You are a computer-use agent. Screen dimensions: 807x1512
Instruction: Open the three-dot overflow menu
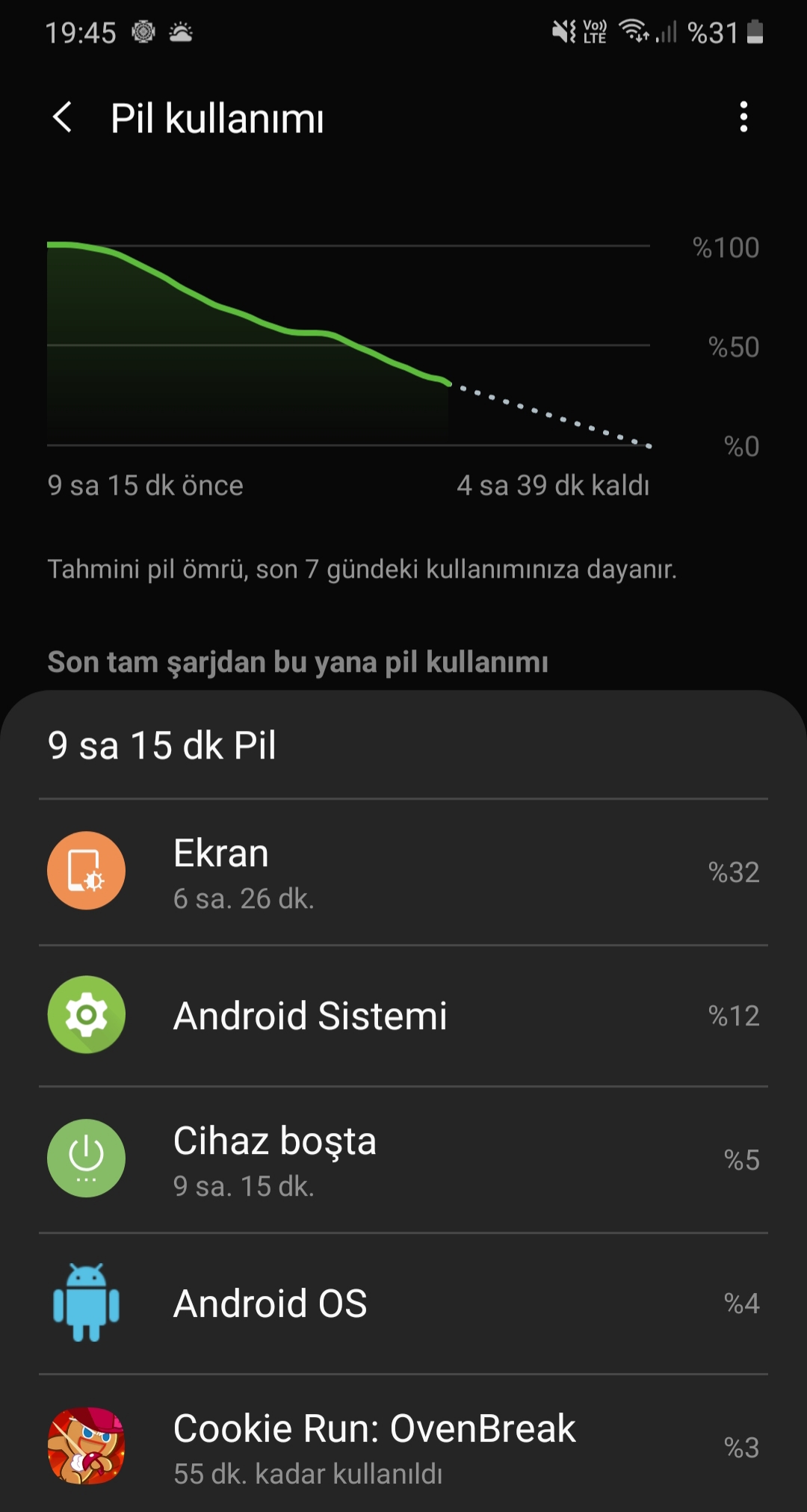(743, 118)
